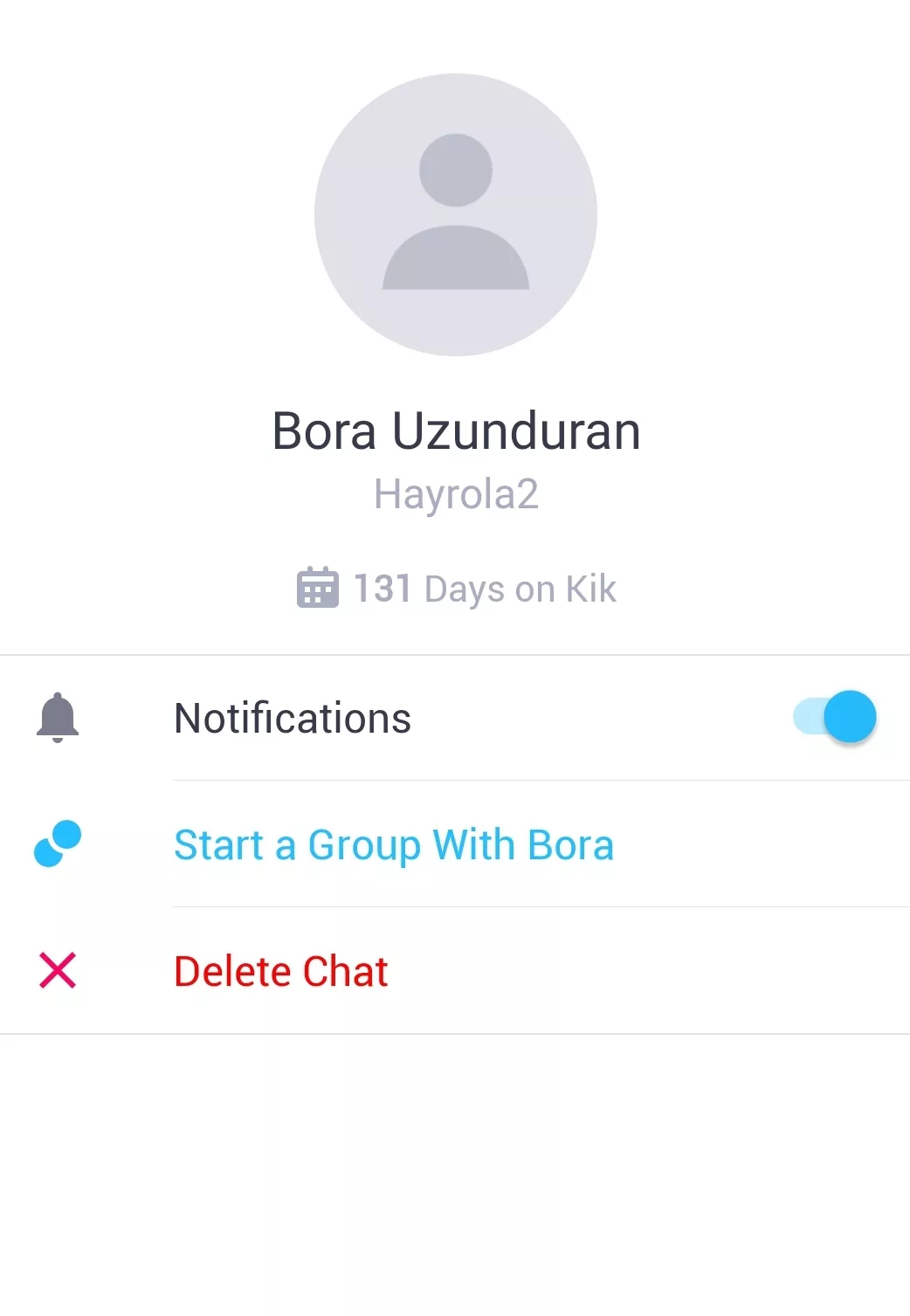Start a group with Bora

coord(393,844)
